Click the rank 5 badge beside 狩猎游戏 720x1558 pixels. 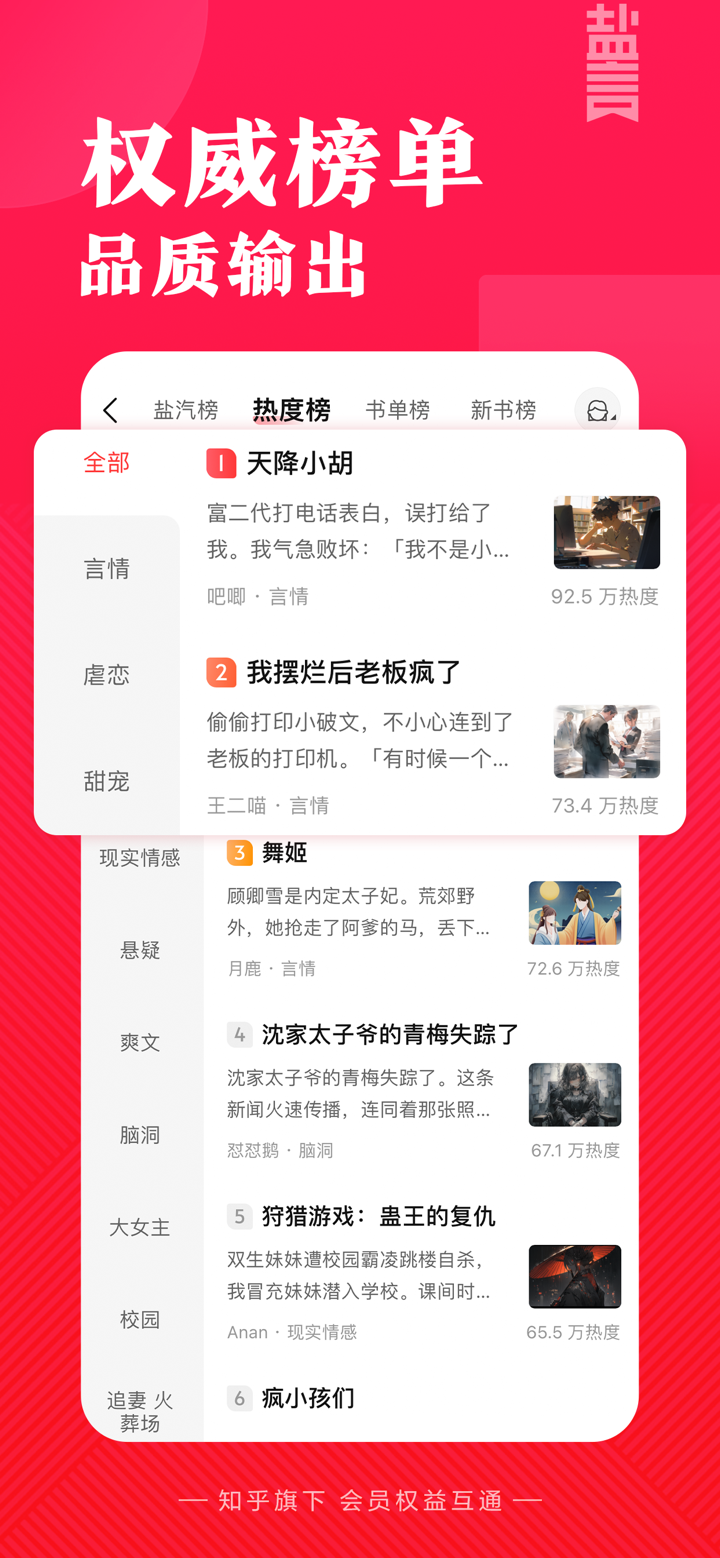click(x=239, y=1216)
